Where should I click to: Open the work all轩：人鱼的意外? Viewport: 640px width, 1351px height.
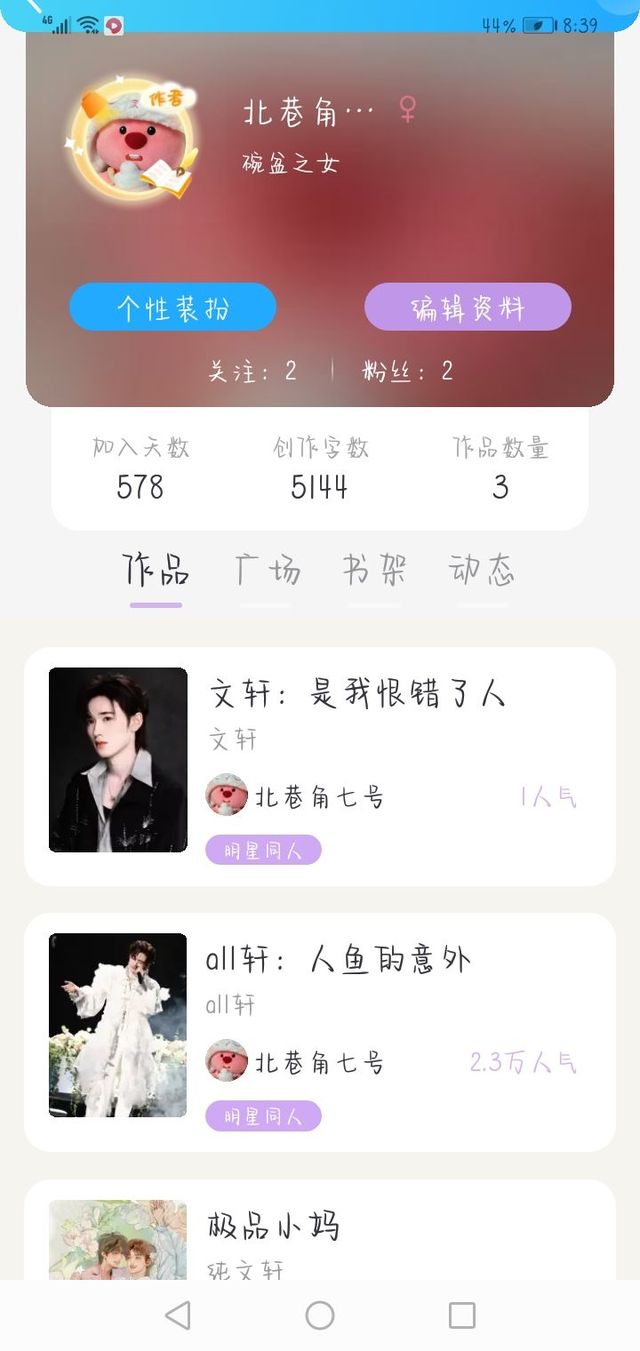[320, 1032]
